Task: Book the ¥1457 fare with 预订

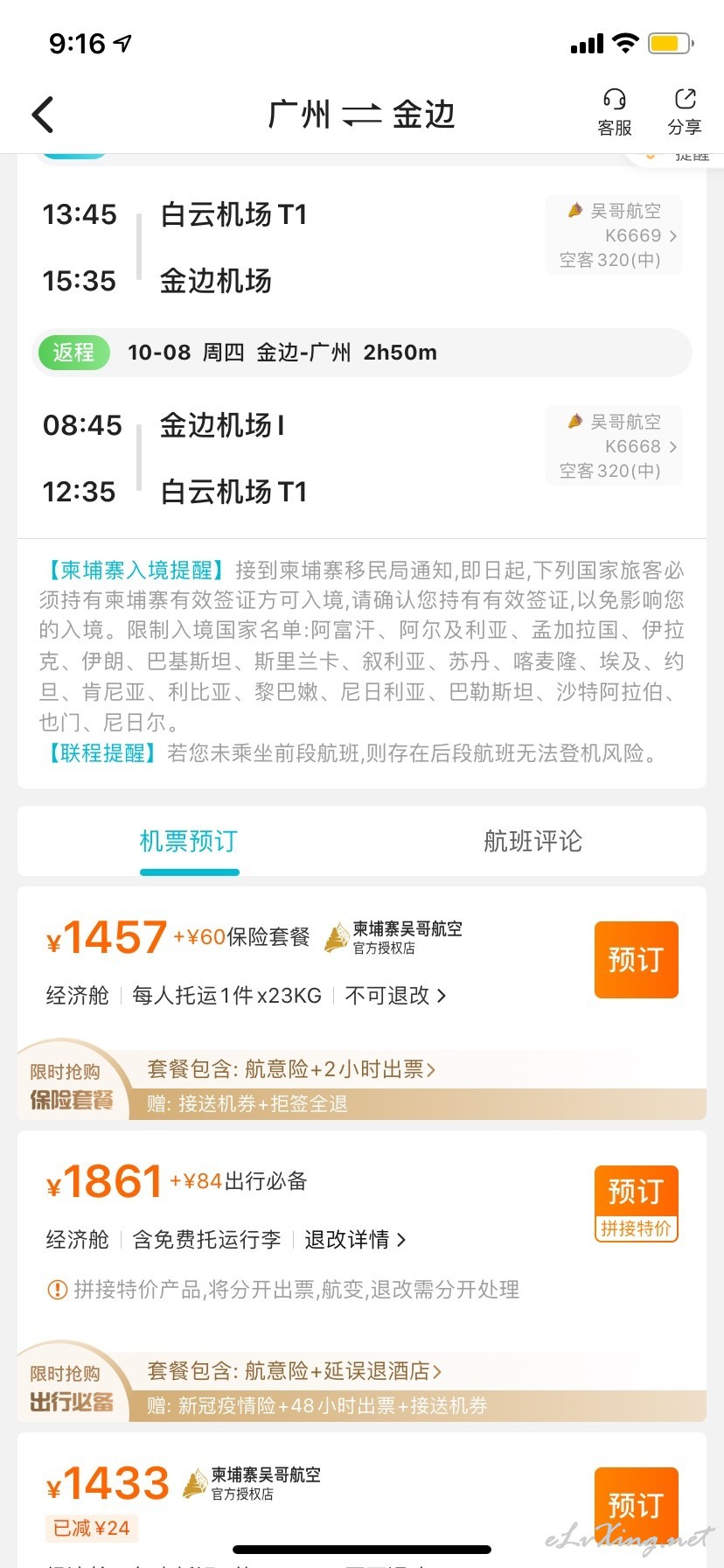Action: [637, 960]
